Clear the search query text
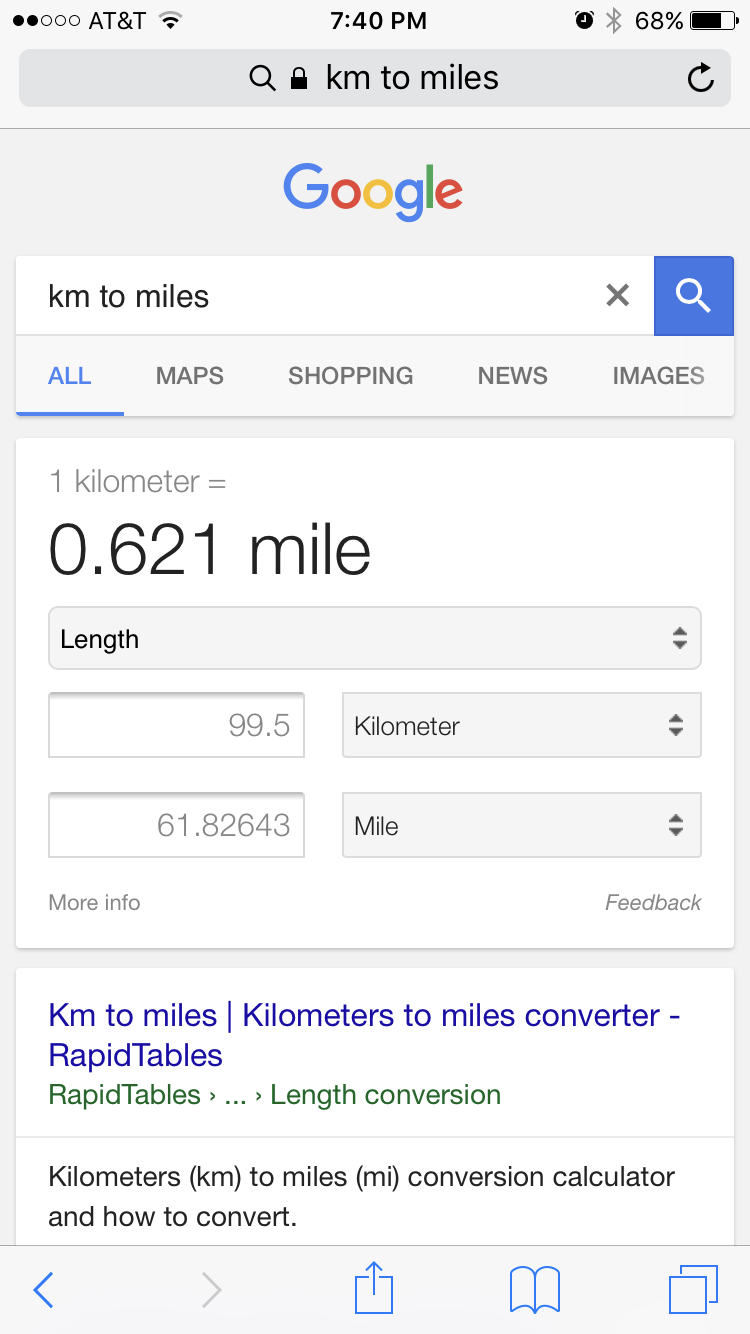The image size is (750, 1334). click(618, 295)
